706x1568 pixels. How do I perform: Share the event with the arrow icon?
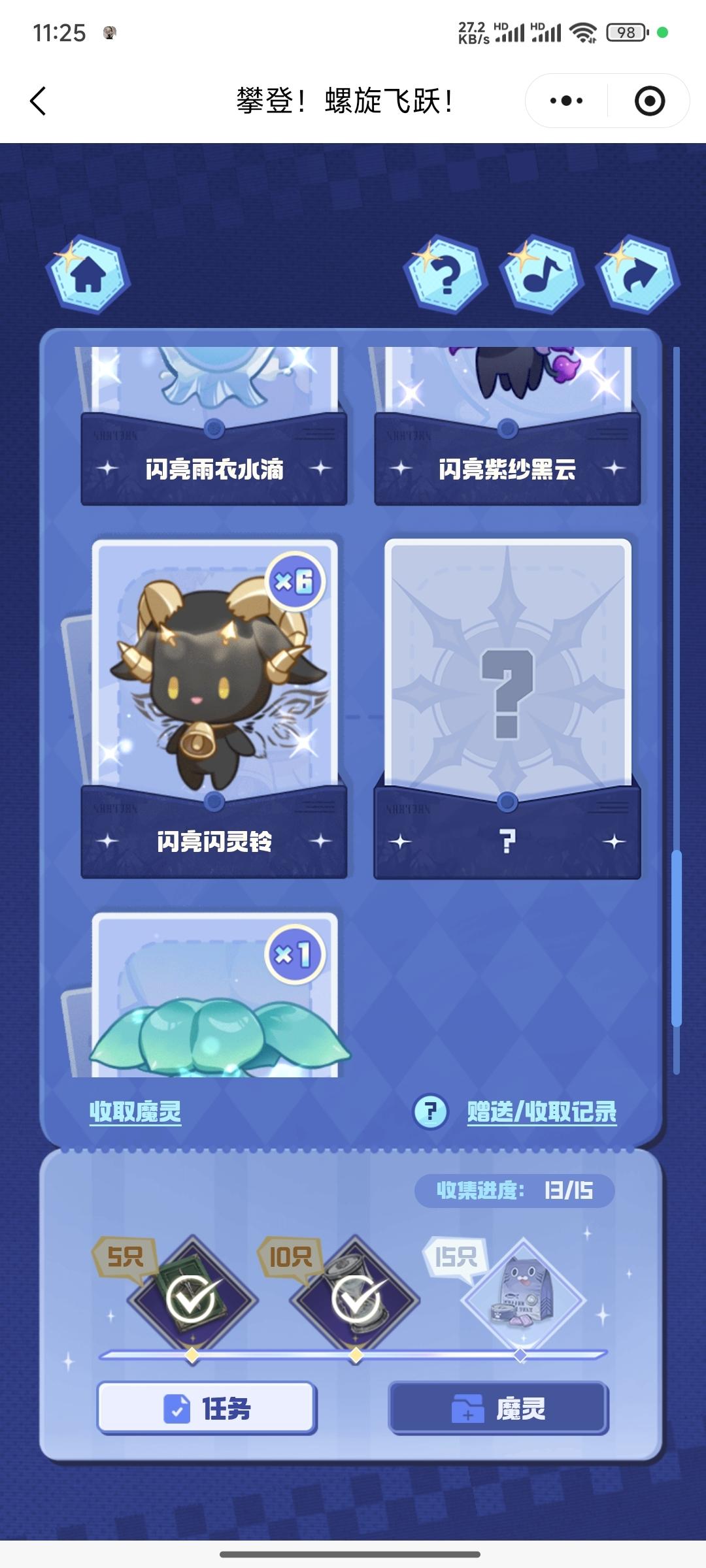pyautogui.click(x=637, y=274)
